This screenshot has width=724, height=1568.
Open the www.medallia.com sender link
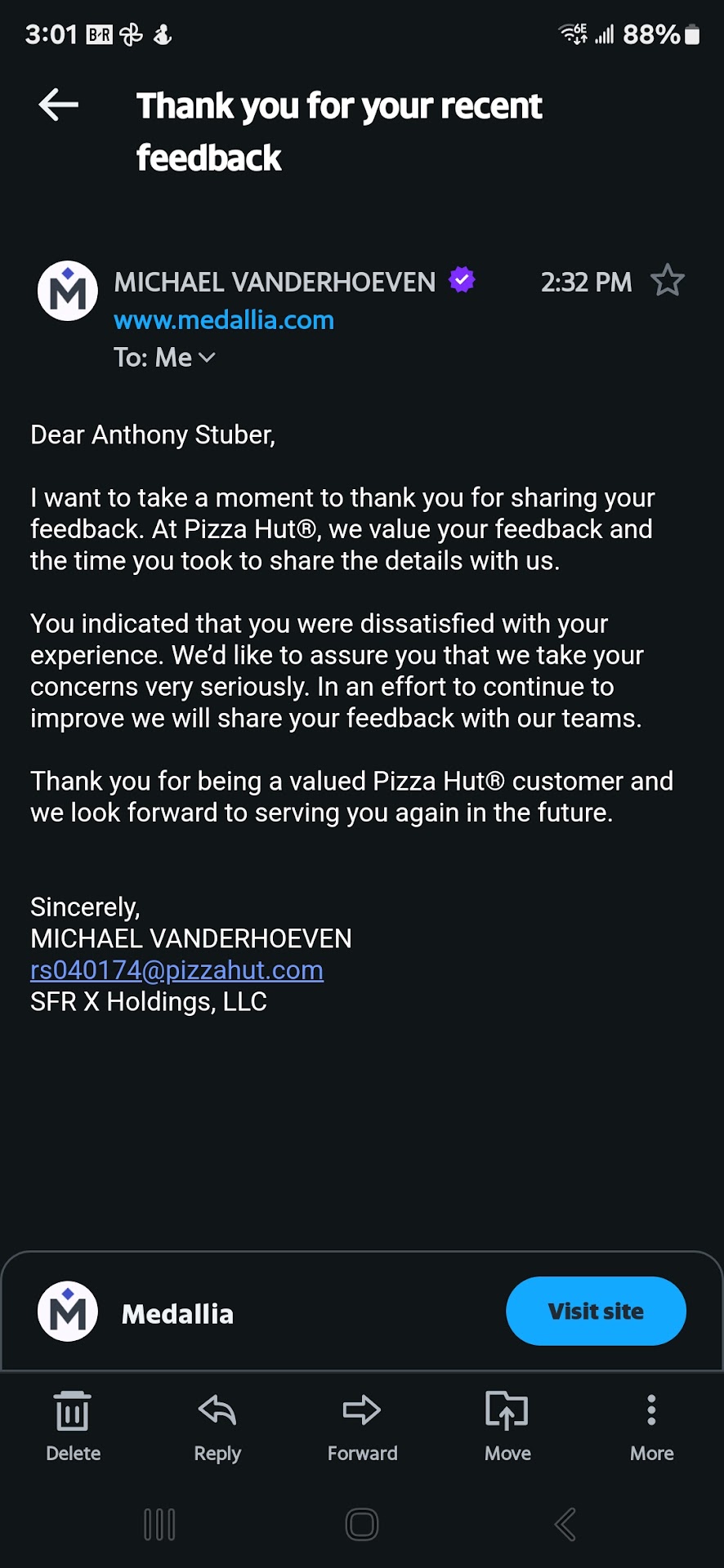click(x=224, y=320)
